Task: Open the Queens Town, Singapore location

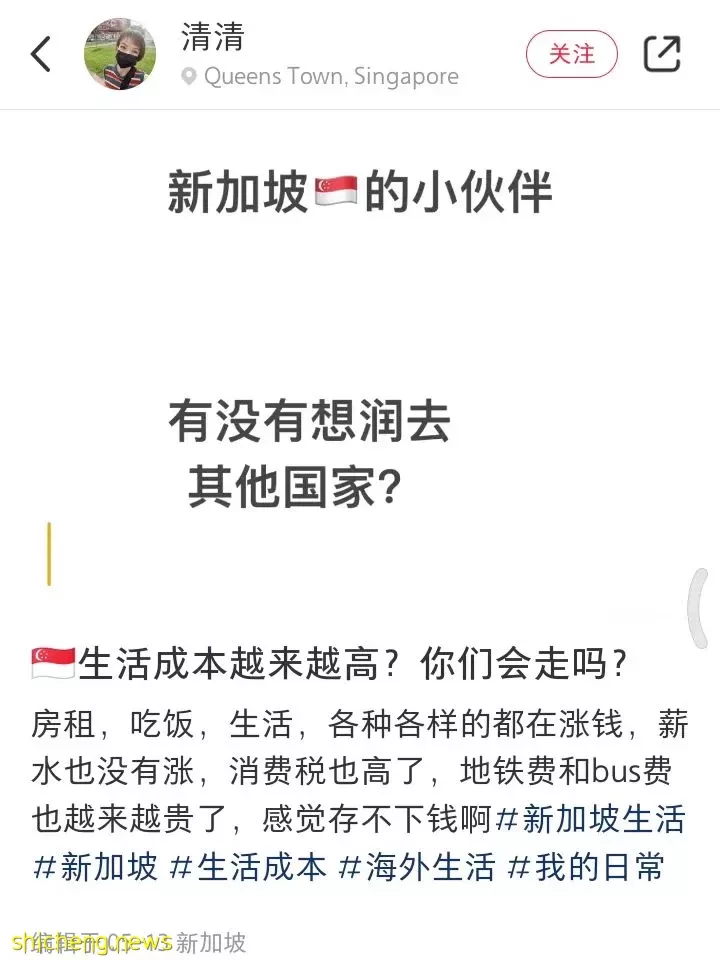Action: point(320,77)
